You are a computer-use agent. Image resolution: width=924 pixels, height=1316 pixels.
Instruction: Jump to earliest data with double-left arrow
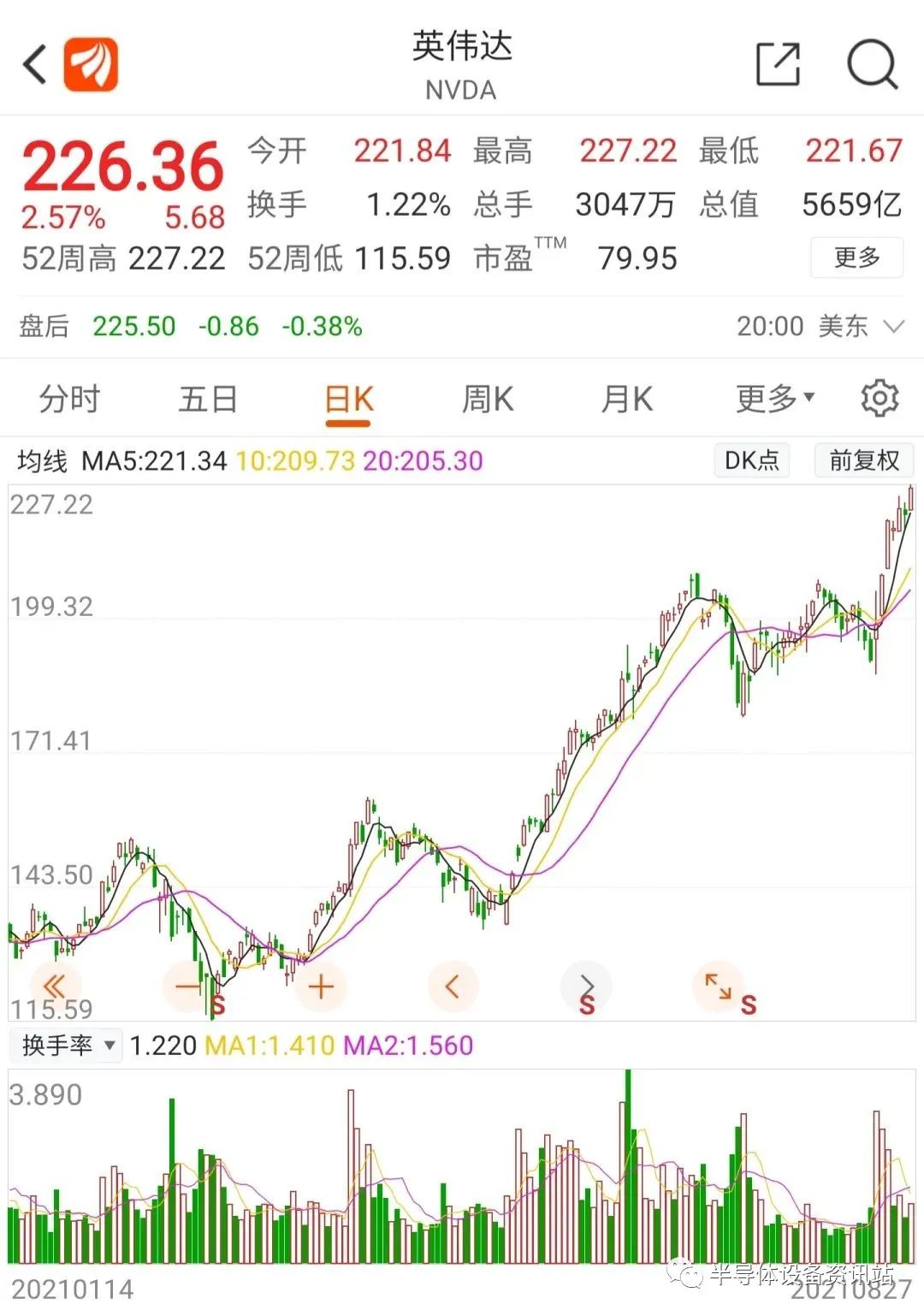coord(55,987)
